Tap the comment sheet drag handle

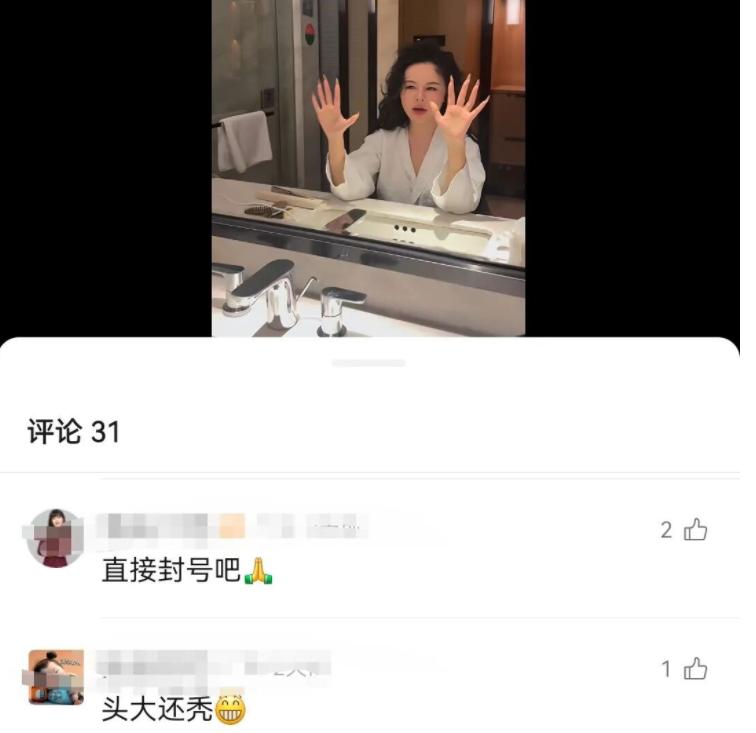(369, 362)
